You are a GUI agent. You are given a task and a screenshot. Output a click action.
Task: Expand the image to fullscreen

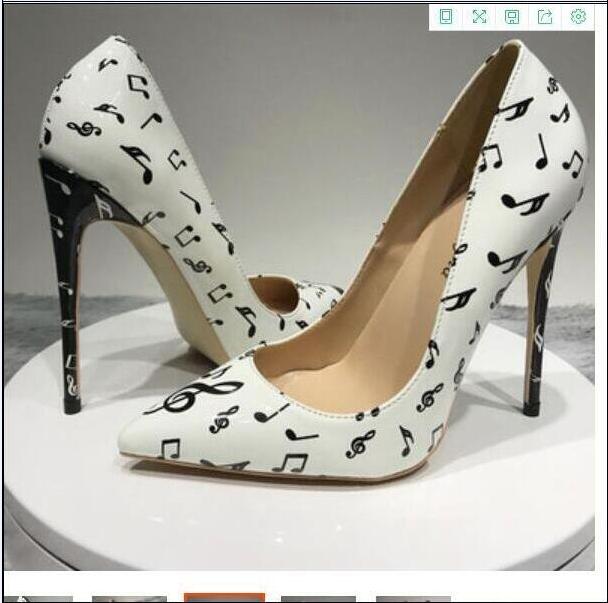coord(479,17)
